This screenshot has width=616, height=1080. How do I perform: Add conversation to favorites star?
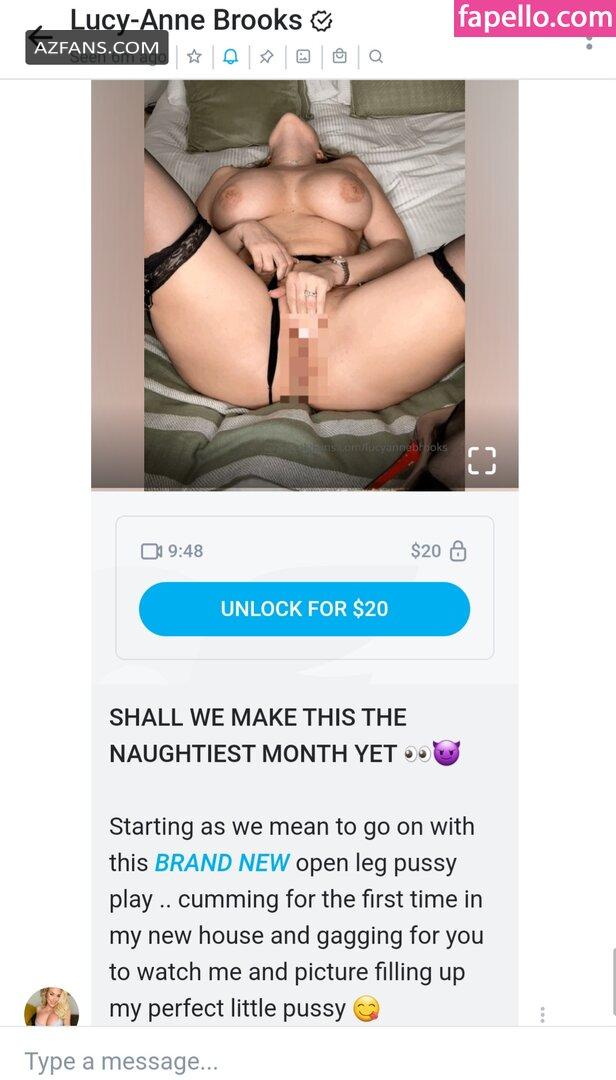tap(194, 57)
